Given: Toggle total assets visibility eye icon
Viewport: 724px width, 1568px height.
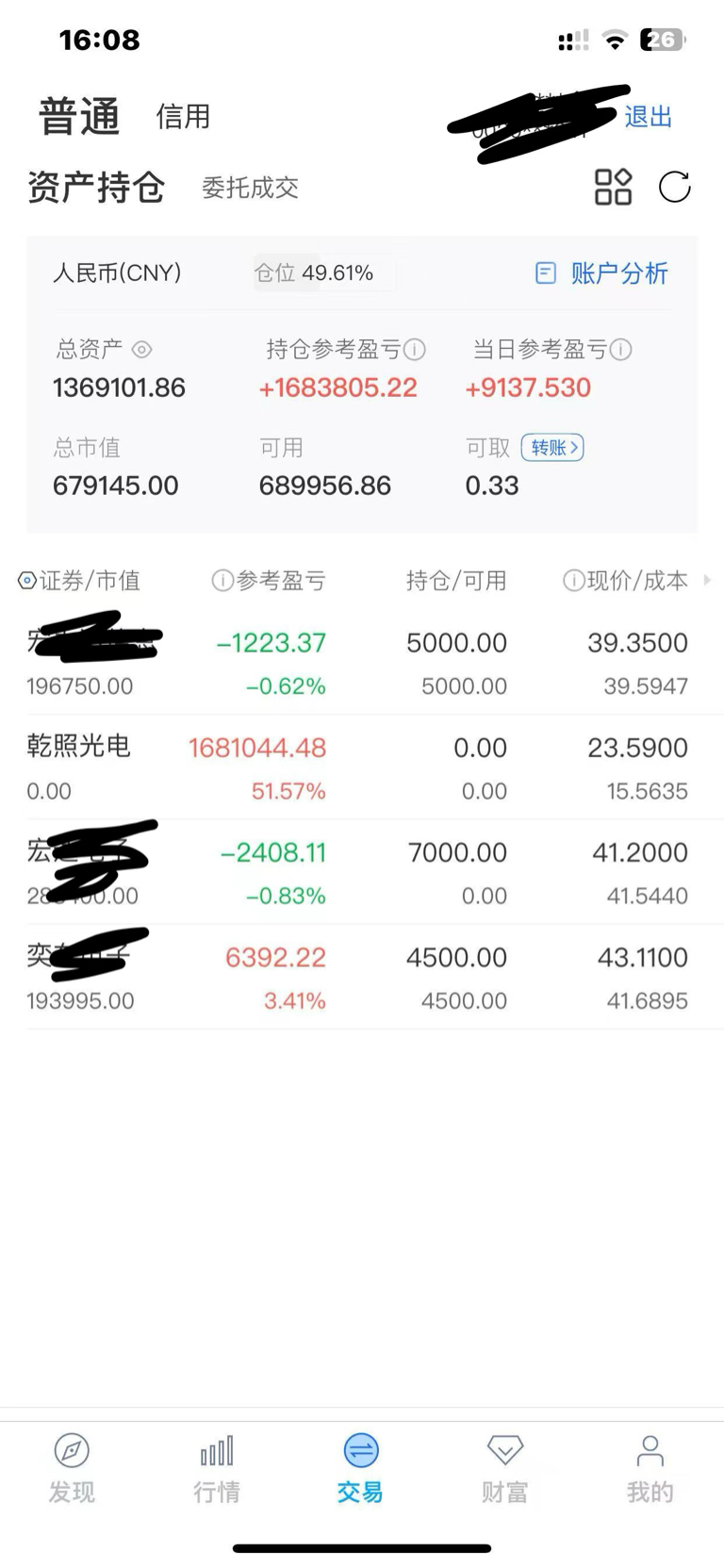Looking at the screenshot, I should 142,350.
